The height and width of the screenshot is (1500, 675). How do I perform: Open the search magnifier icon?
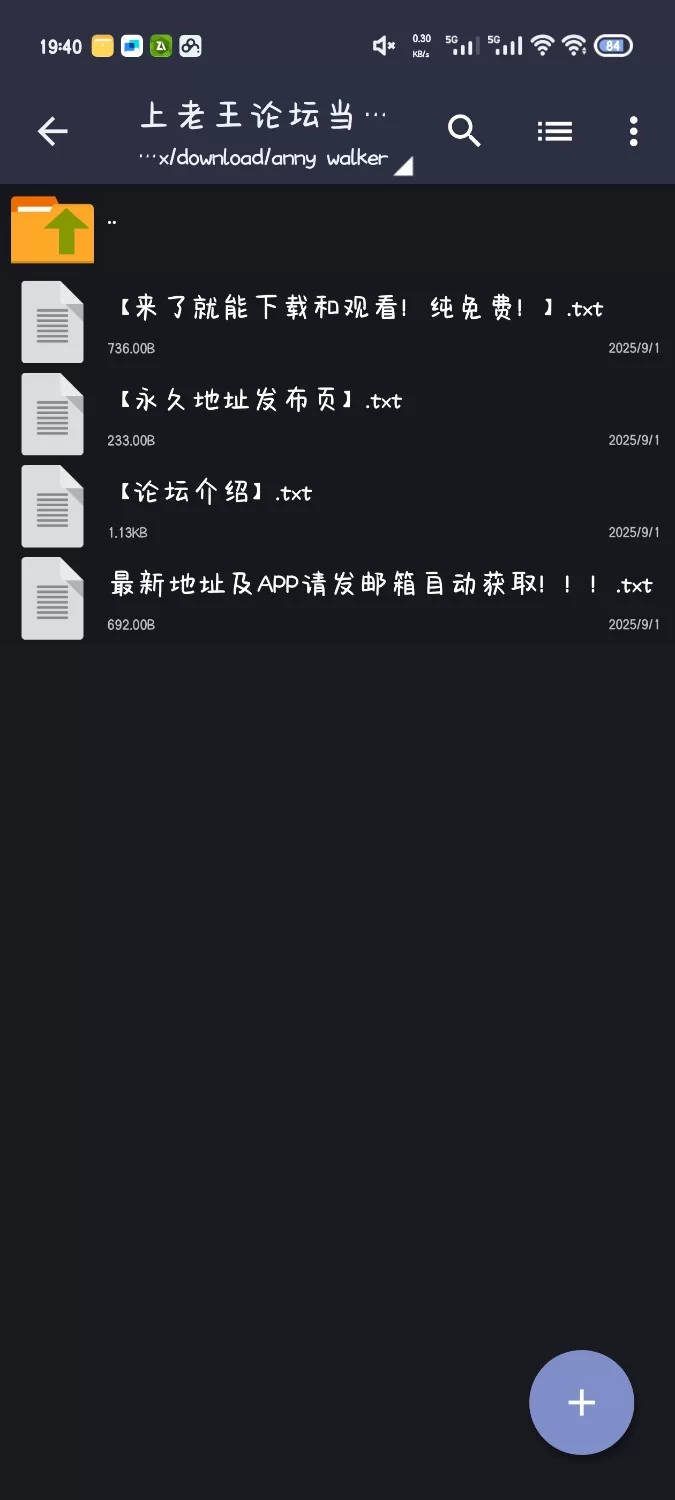pos(464,131)
